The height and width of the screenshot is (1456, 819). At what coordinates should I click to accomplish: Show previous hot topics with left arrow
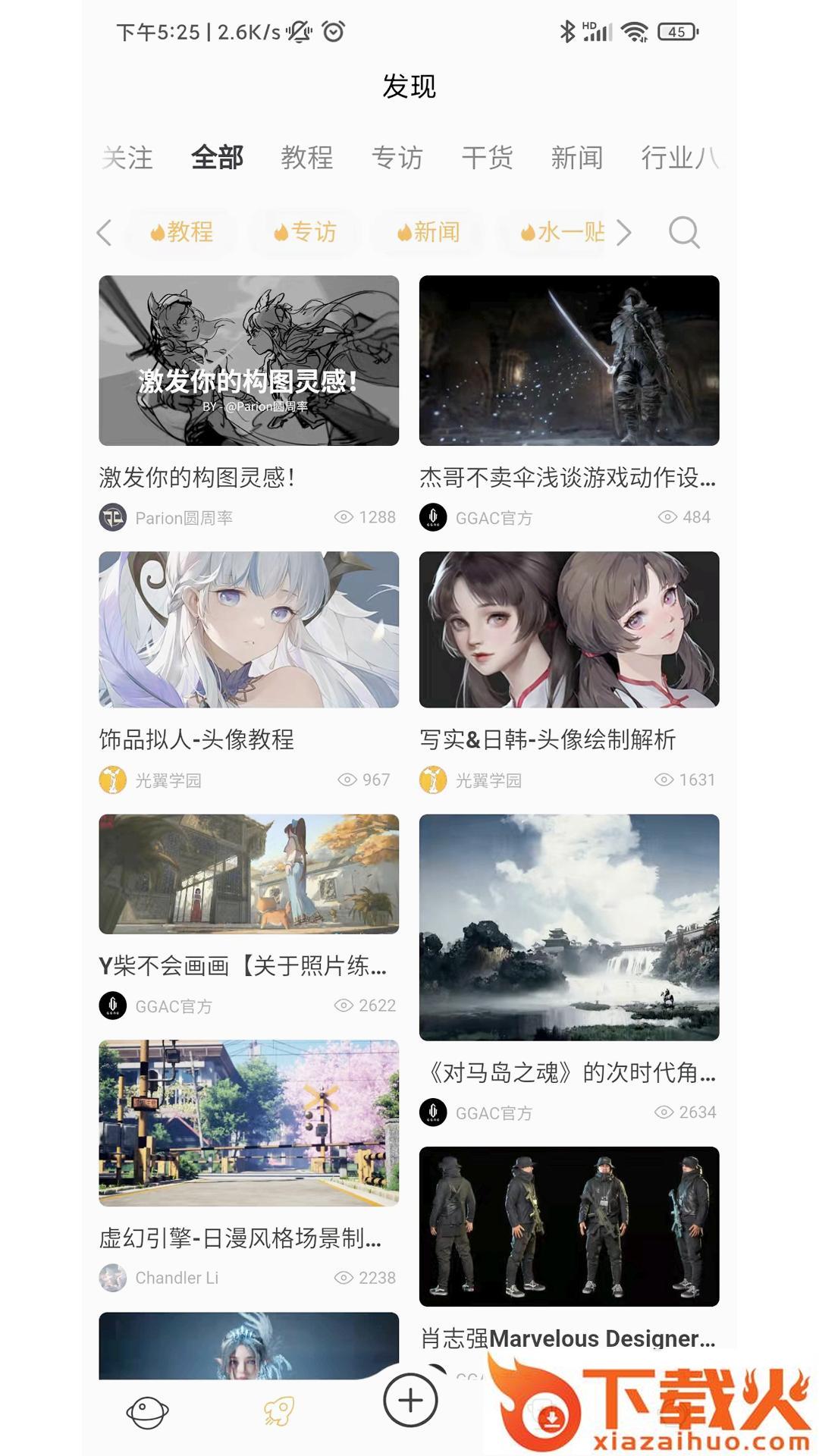[105, 233]
